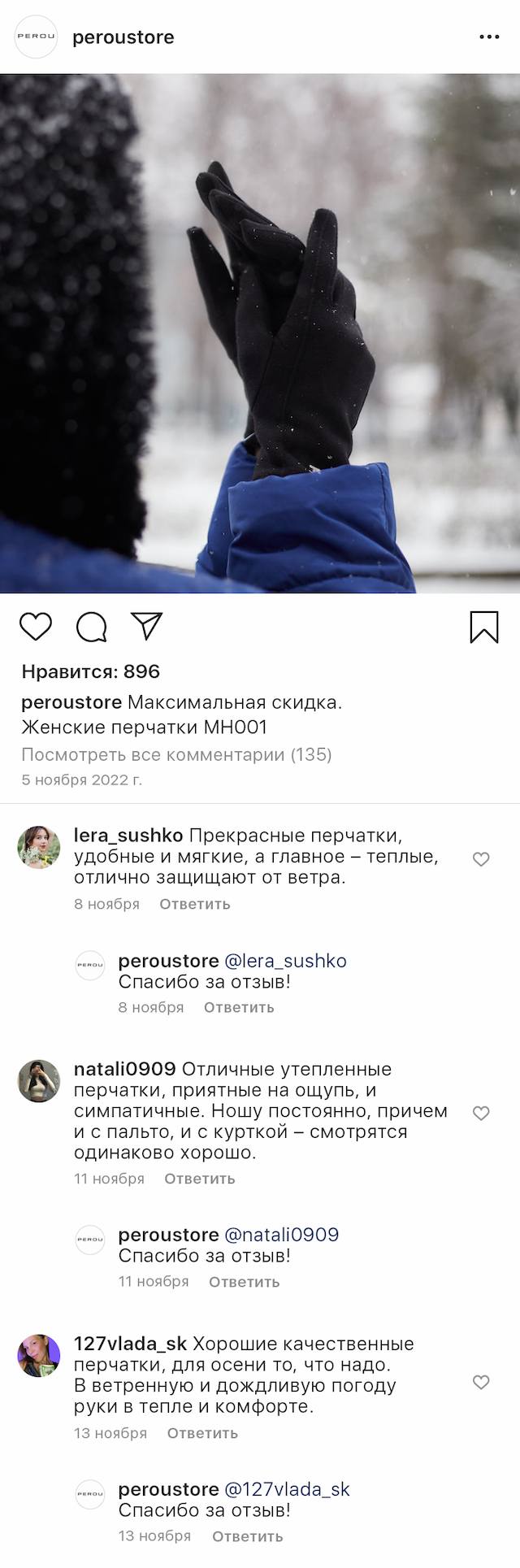Reply to lera_sushko's comment

pyautogui.click(x=195, y=904)
